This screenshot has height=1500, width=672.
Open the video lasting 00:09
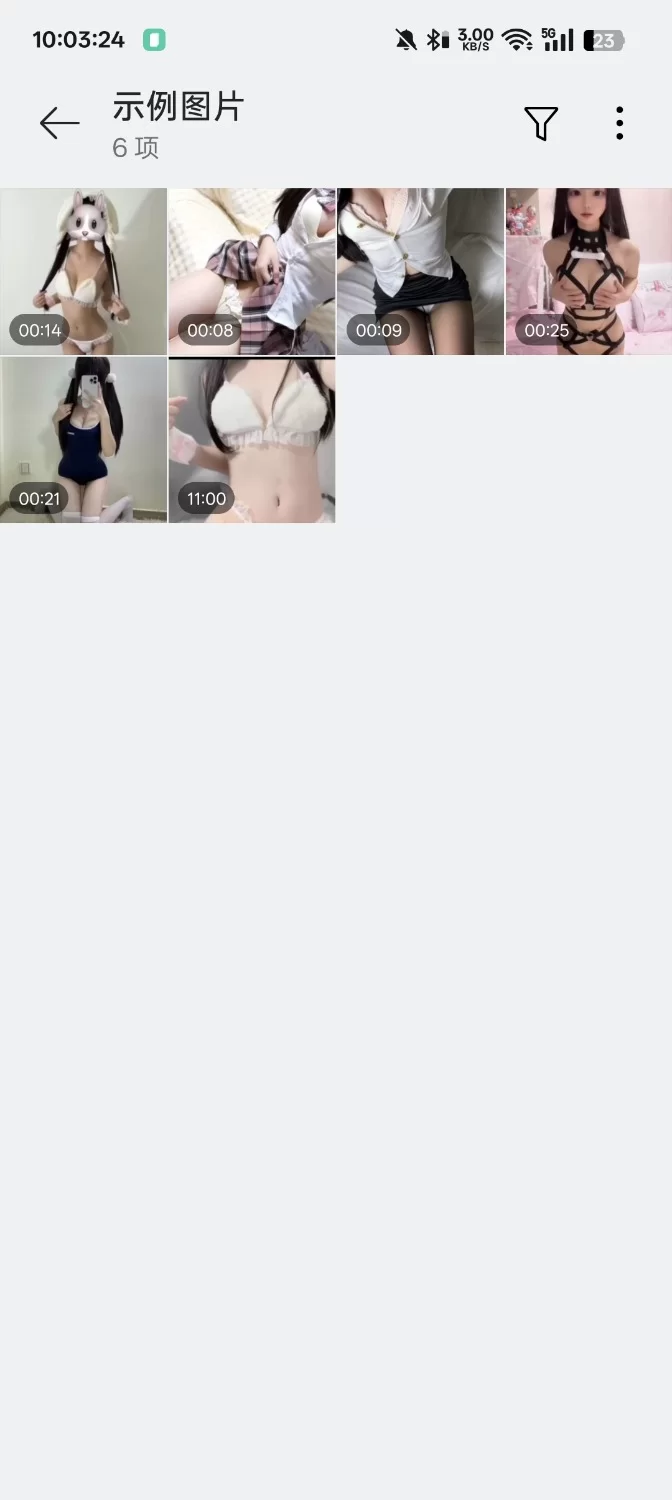pyautogui.click(x=420, y=271)
